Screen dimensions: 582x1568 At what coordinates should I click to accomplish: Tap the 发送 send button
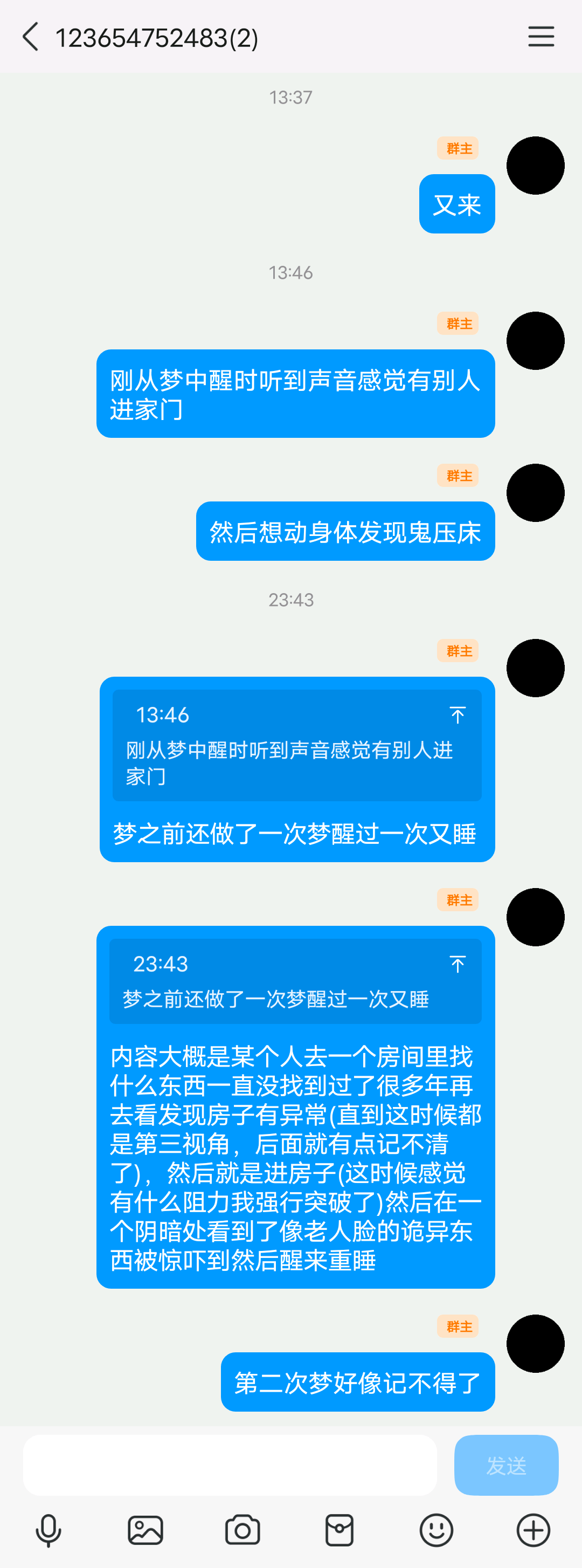[506, 1464]
